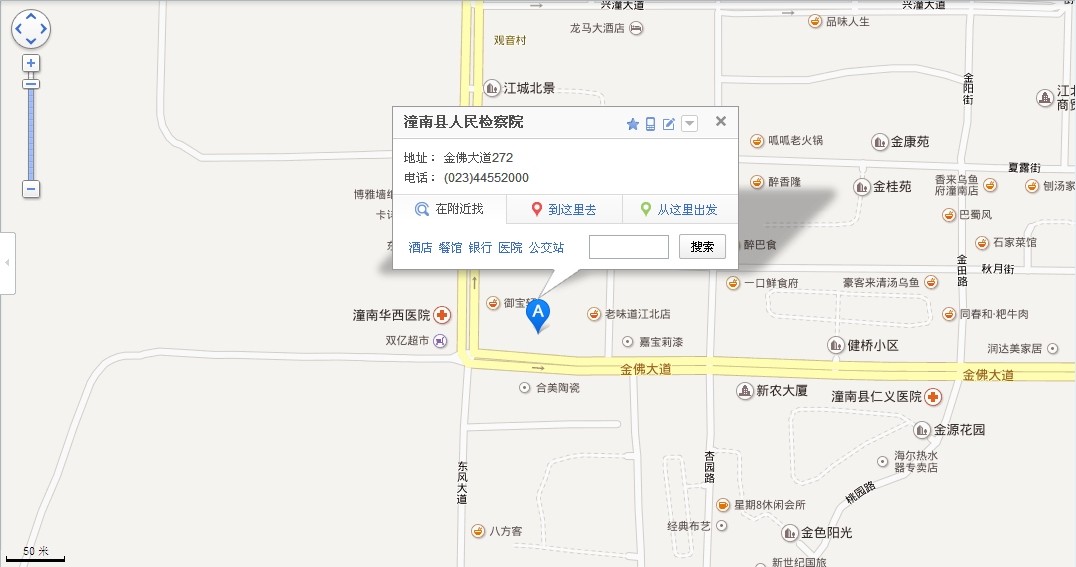Tap the 搜索 button

tap(702, 247)
